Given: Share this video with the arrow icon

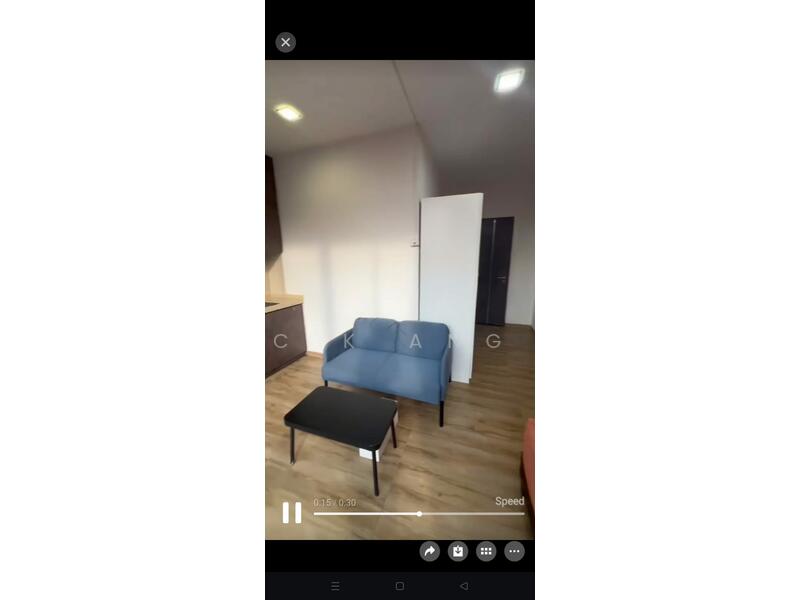Looking at the screenshot, I should coord(430,551).
